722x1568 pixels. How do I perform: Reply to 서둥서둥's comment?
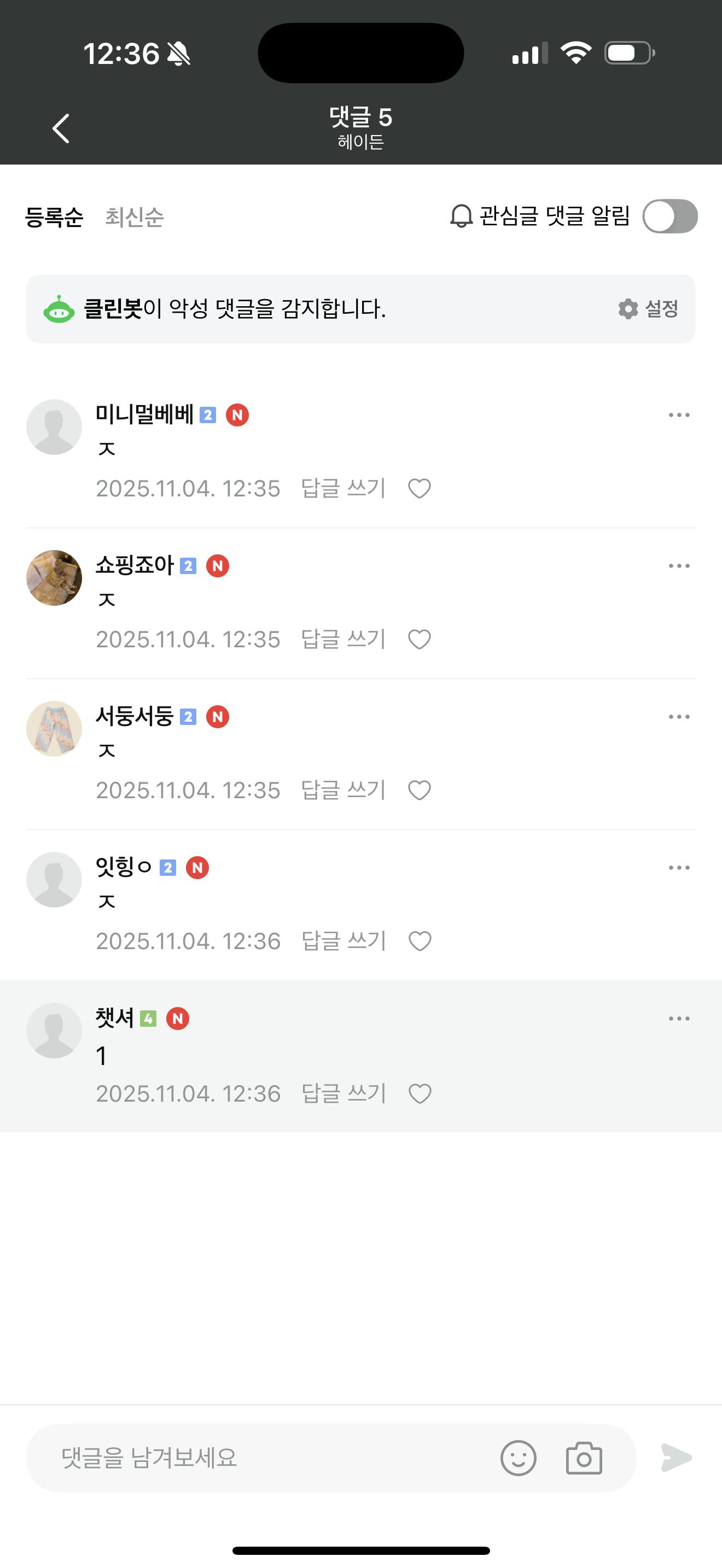click(343, 790)
